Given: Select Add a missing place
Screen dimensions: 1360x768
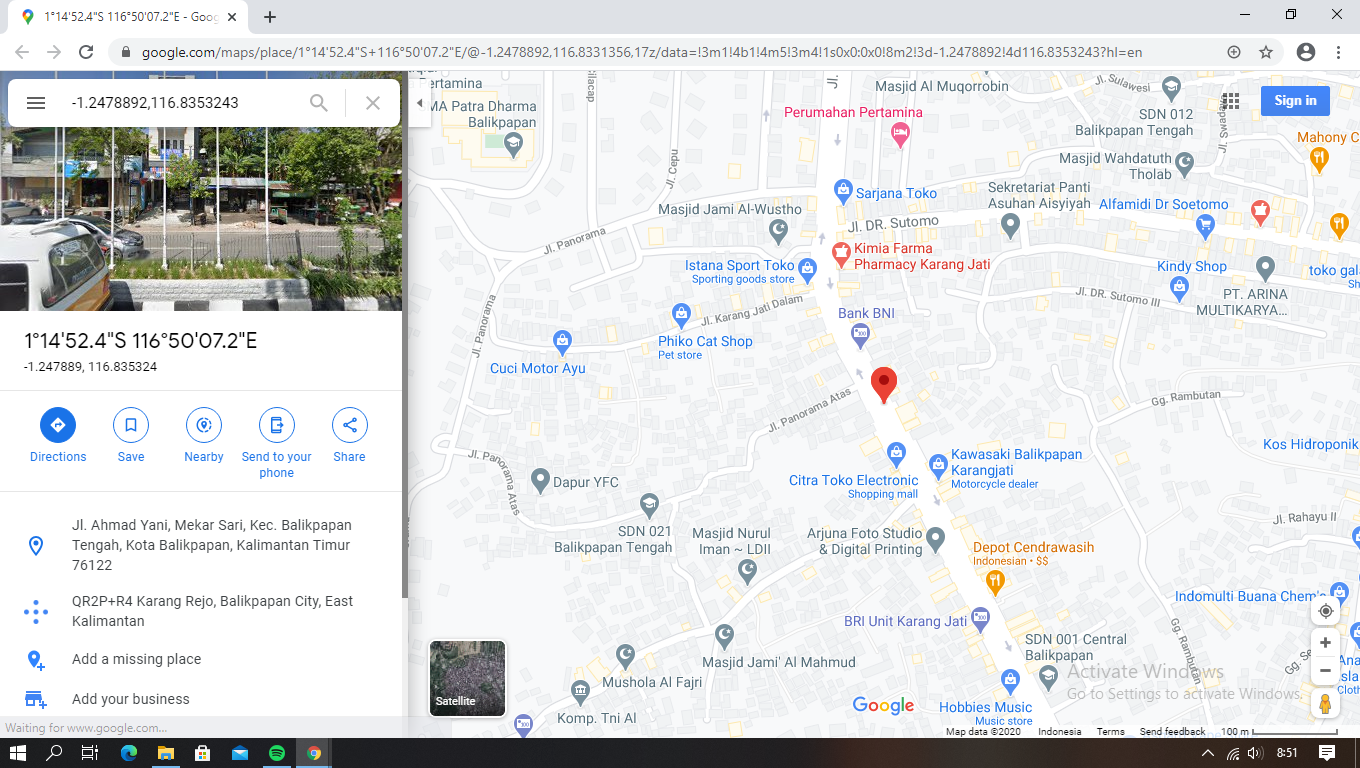Looking at the screenshot, I should 136,659.
